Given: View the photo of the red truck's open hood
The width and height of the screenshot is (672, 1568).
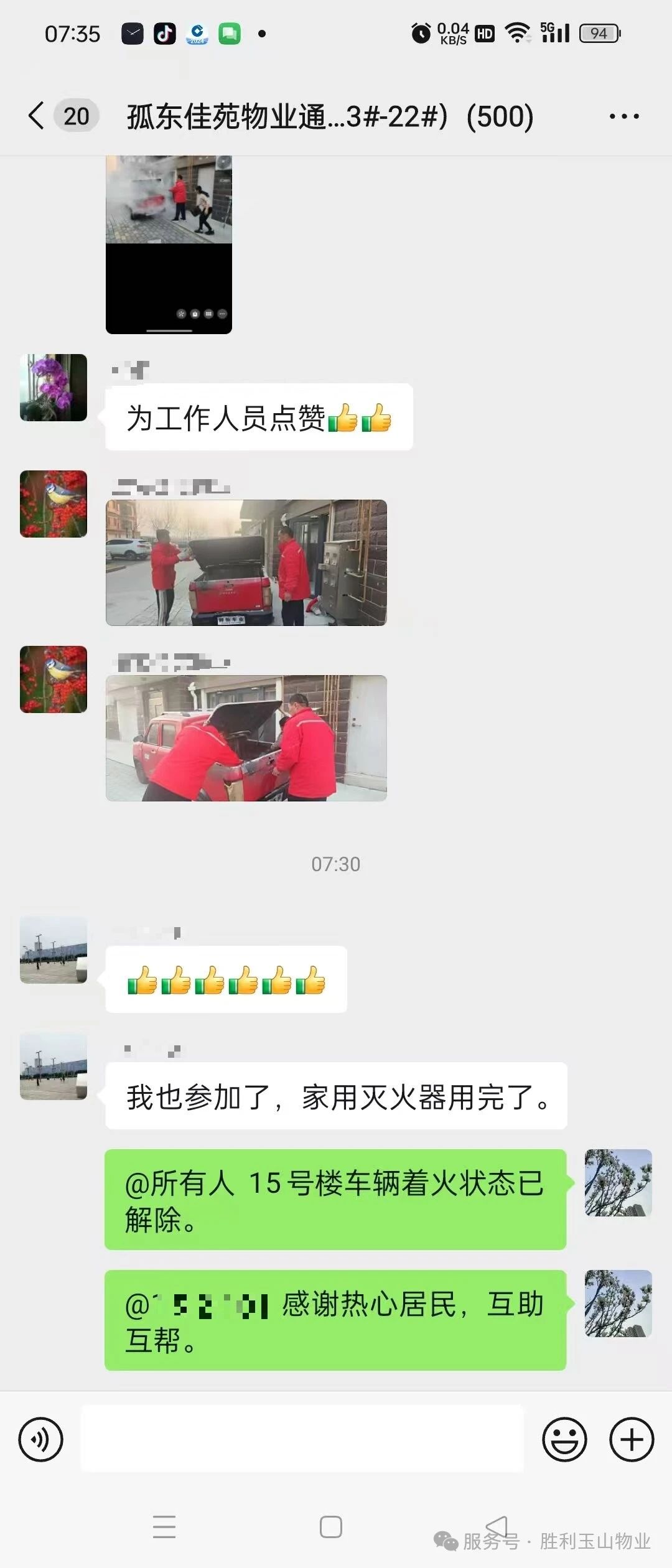Looking at the screenshot, I should 246,562.
